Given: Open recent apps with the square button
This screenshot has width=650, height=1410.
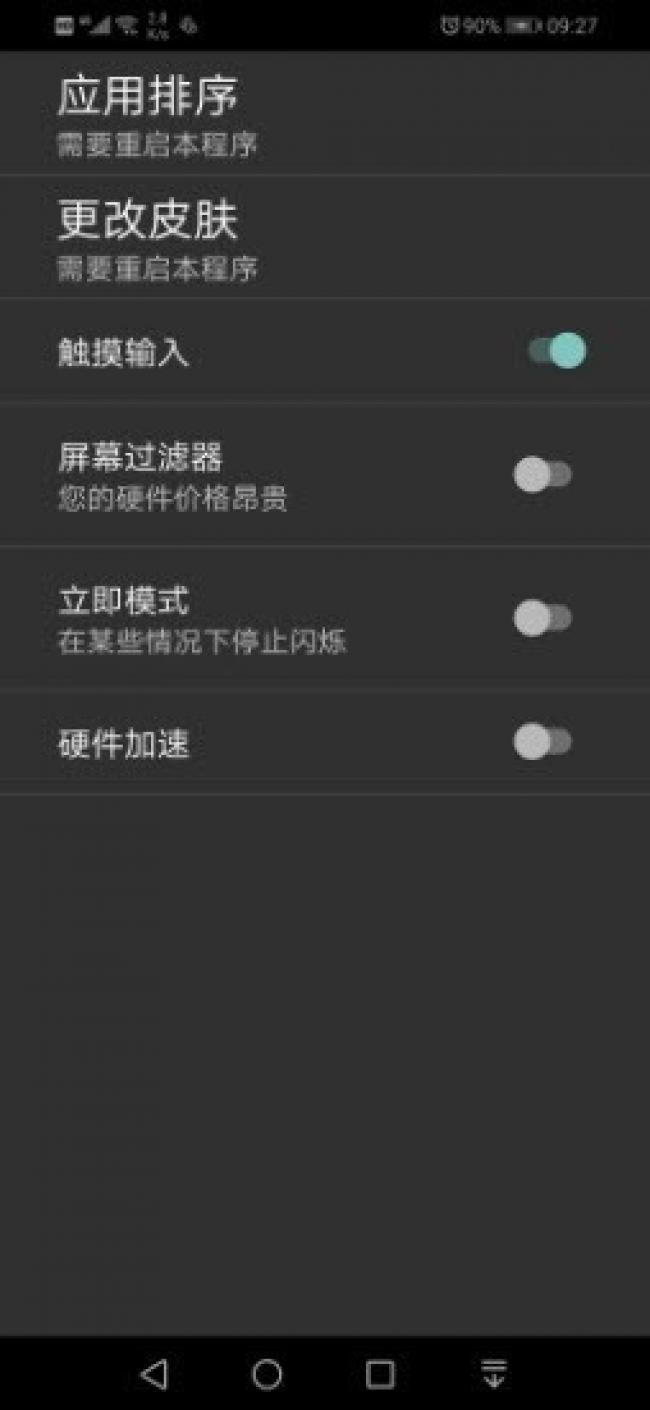Looking at the screenshot, I should 380,1374.
